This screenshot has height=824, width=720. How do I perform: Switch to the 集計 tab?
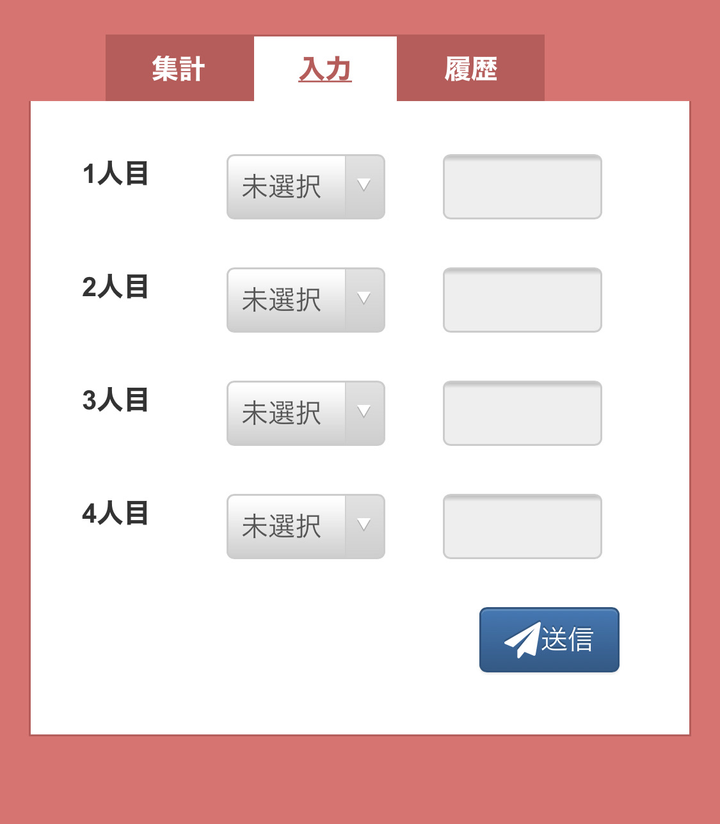point(179,69)
